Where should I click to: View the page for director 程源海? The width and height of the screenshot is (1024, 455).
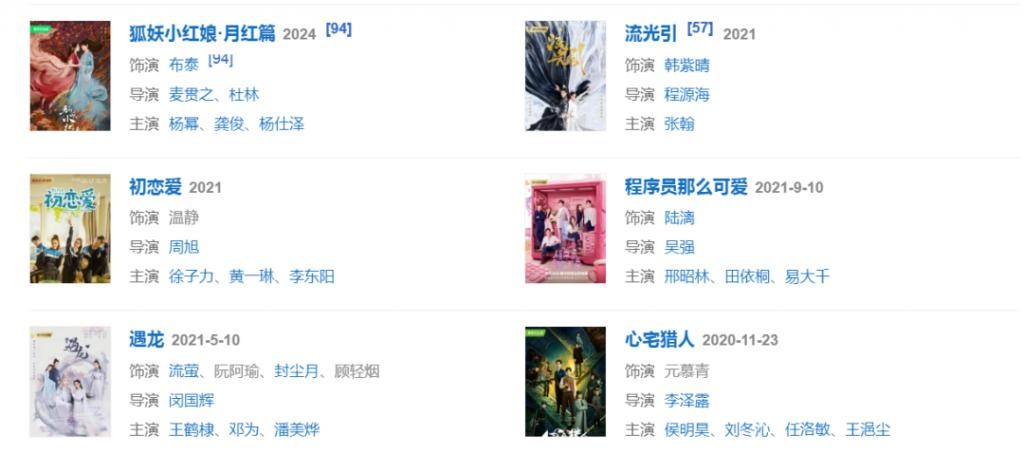pyautogui.click(x=687, y=94)
